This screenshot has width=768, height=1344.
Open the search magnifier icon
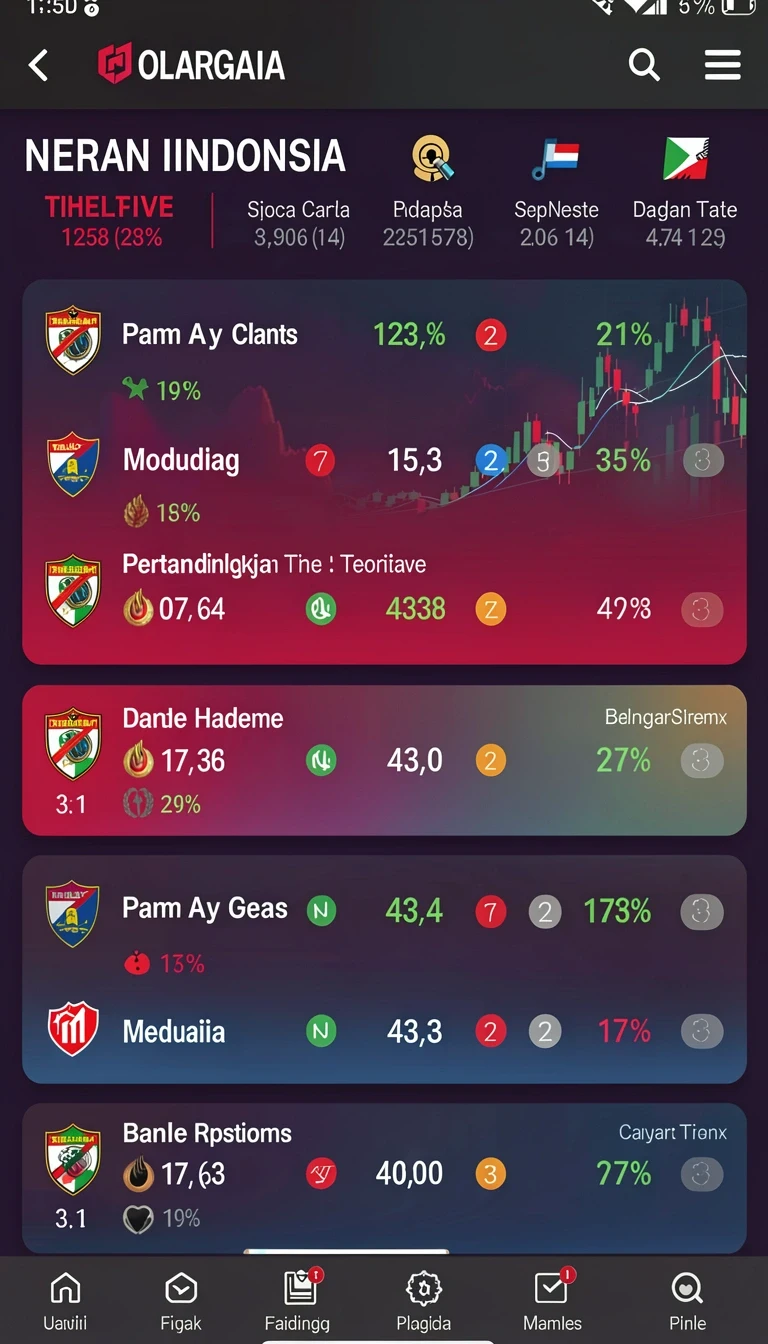tap(644, 66)
